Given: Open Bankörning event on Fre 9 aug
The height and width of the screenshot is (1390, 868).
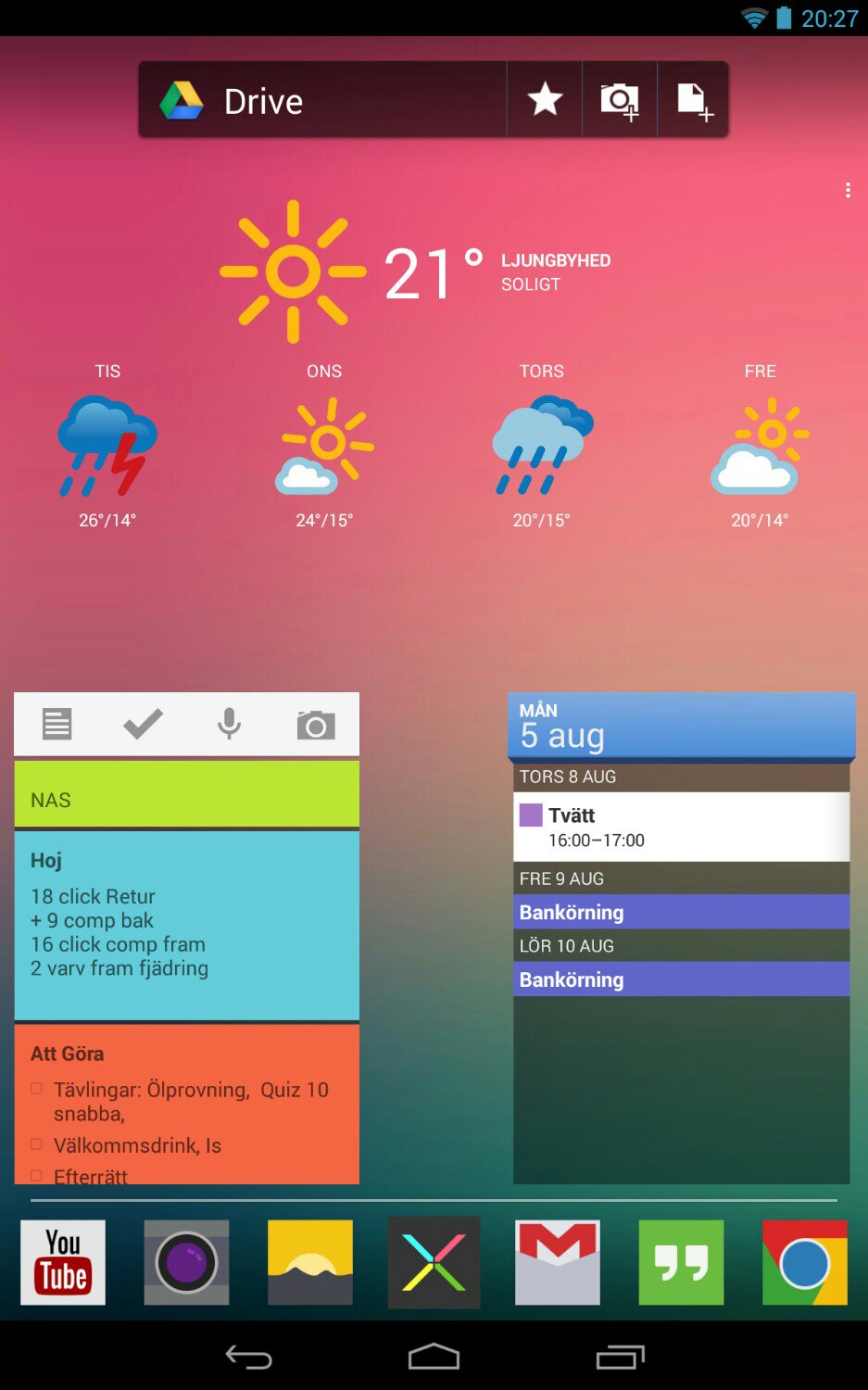Looking at the screenshot, I should click(681, 912).
